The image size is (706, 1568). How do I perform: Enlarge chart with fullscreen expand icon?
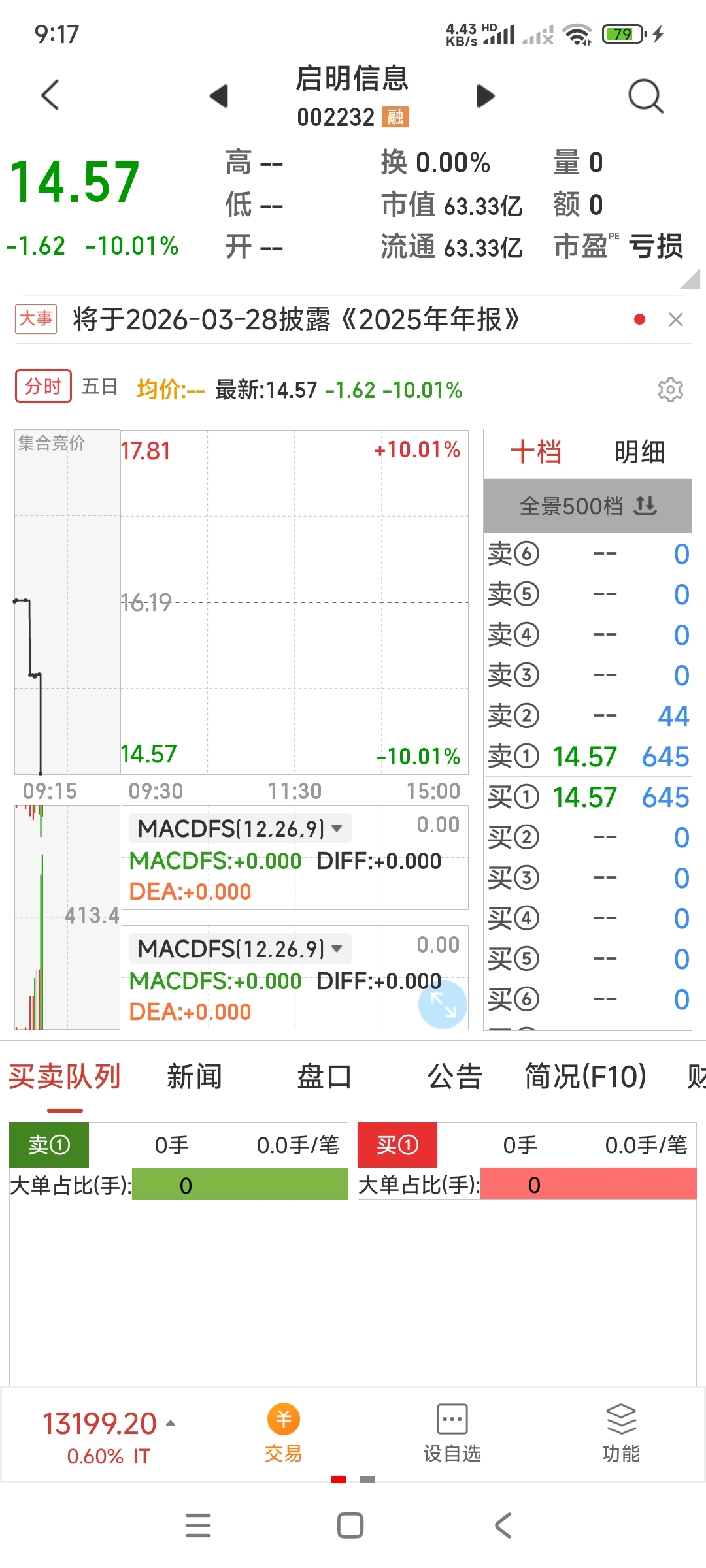tap(442, 1005)
